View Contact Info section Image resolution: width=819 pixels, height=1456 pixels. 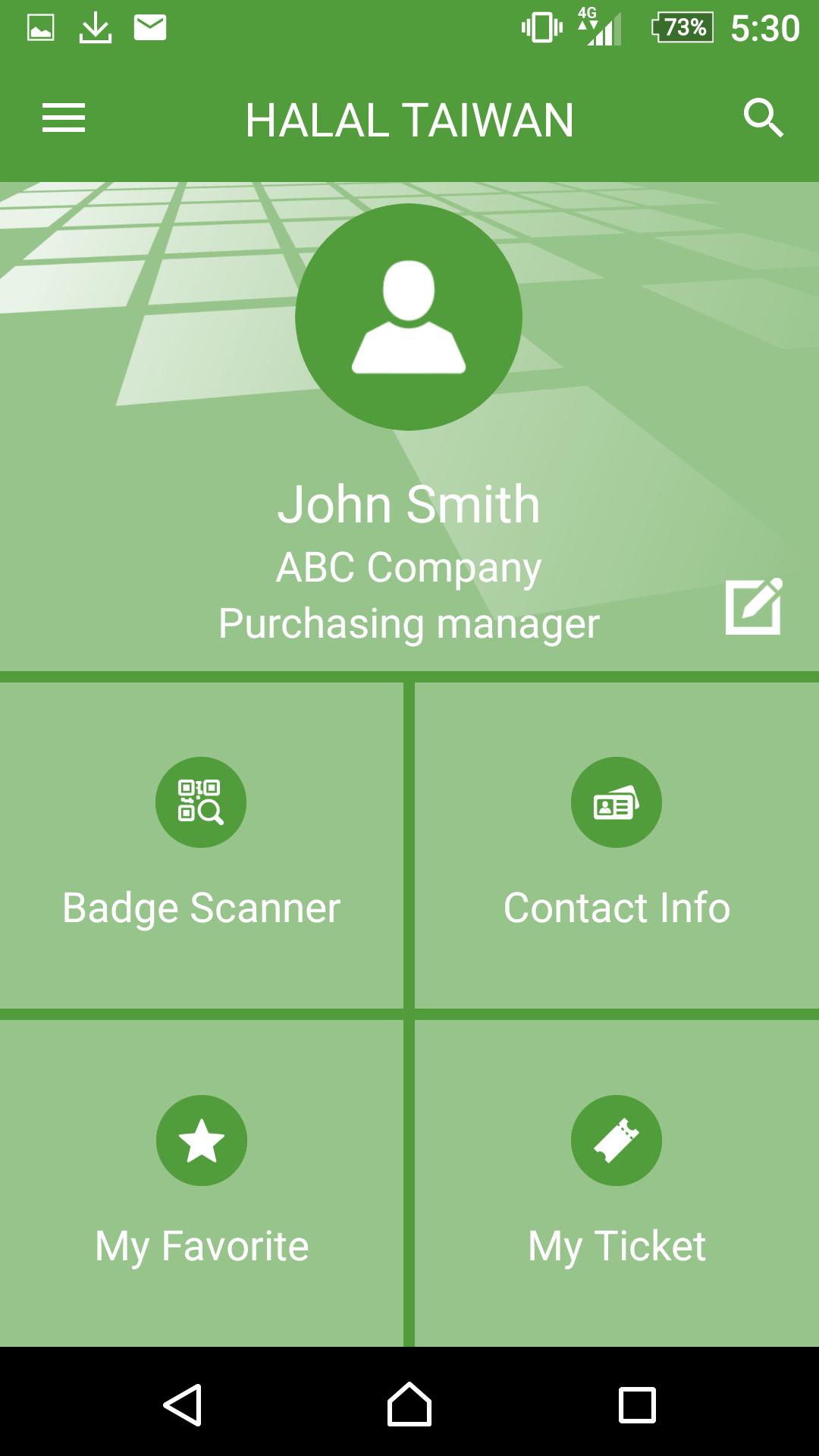[617, 846]
